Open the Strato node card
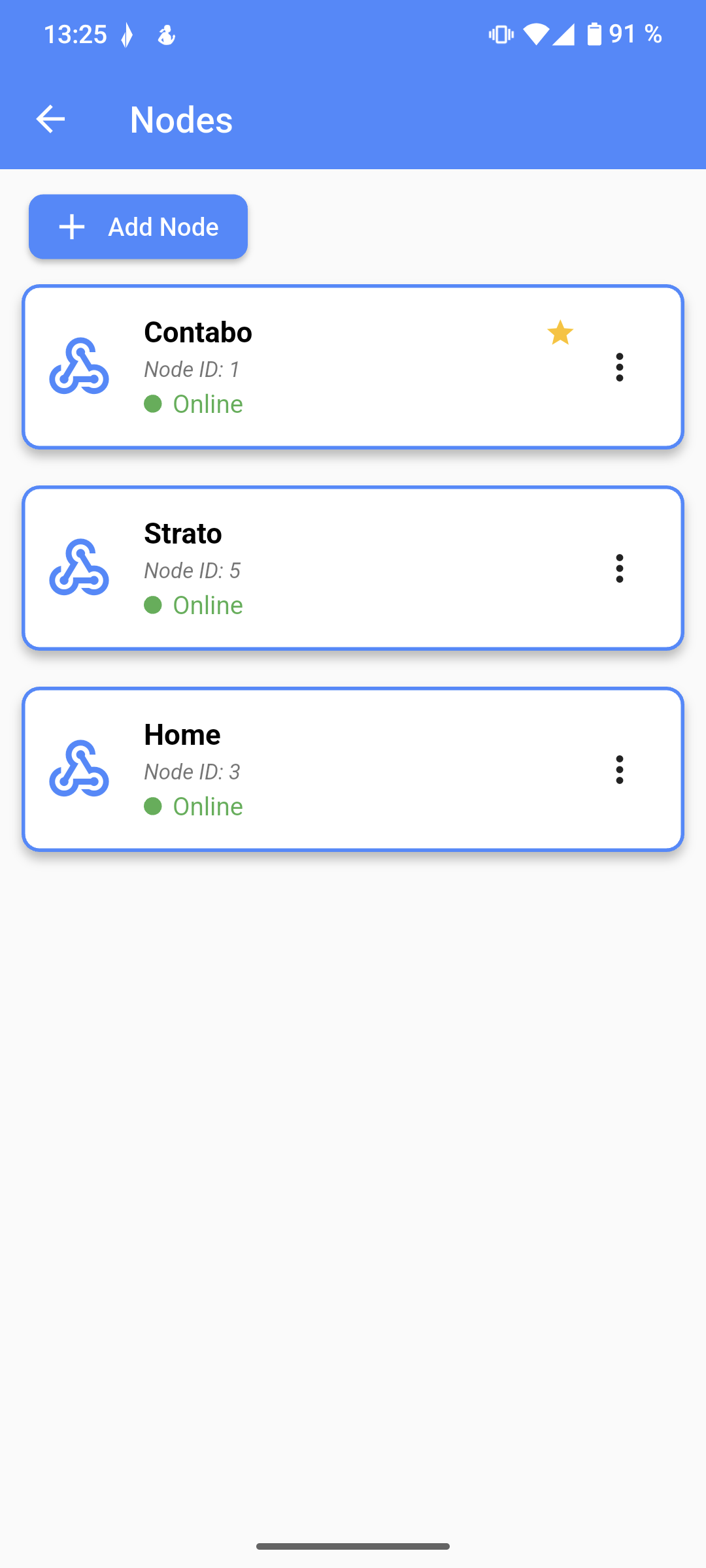 [x=353, y=568]
